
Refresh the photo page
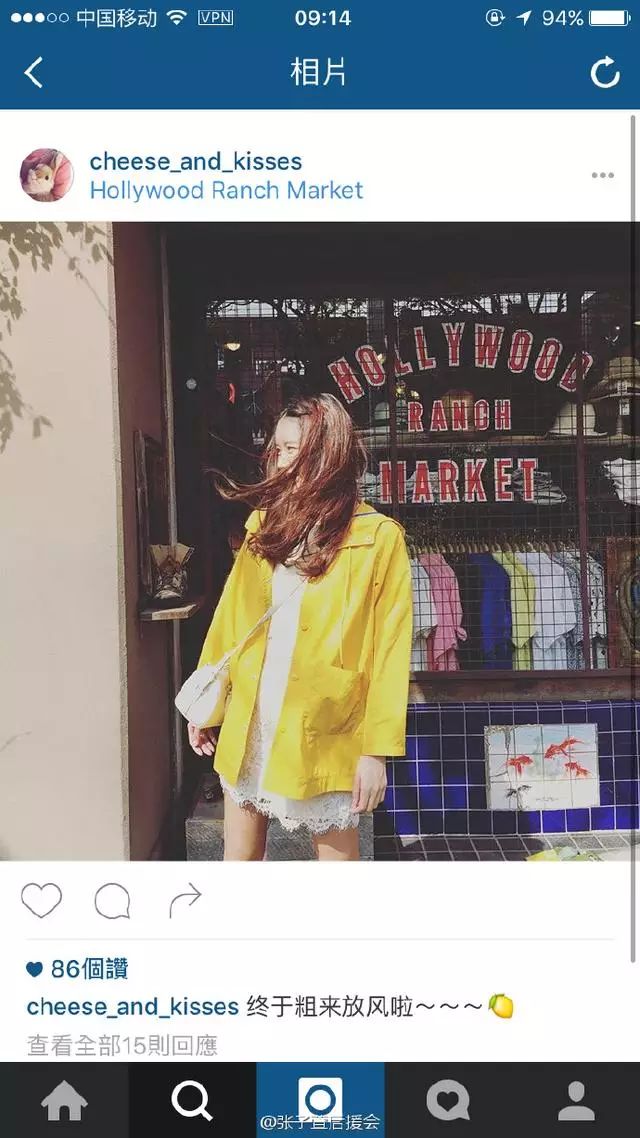click(604, 73)
